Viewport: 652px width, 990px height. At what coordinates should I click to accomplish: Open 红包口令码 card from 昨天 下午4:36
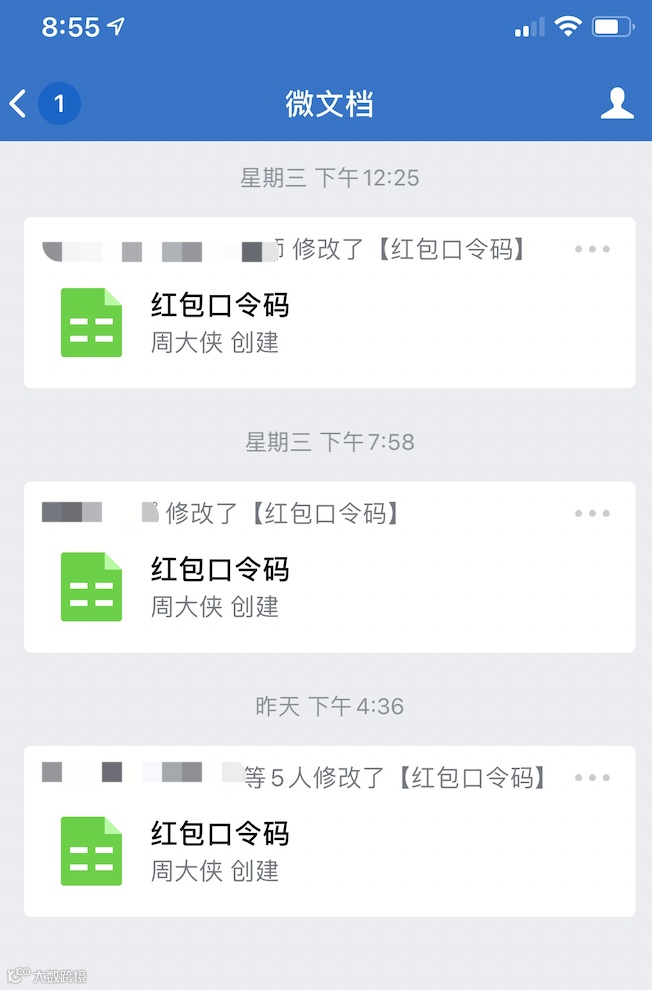tap(329, 850)
